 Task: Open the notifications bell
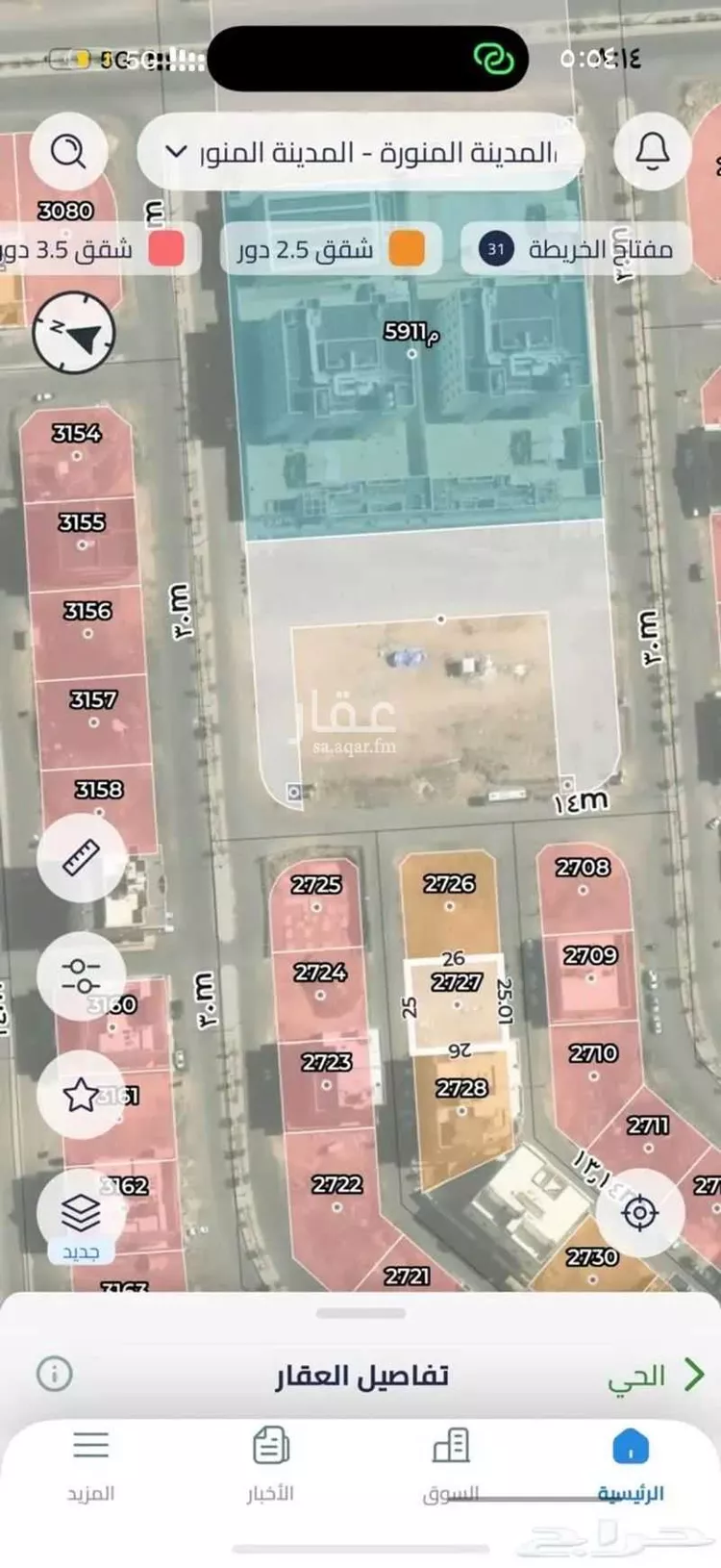coord(653,151)
